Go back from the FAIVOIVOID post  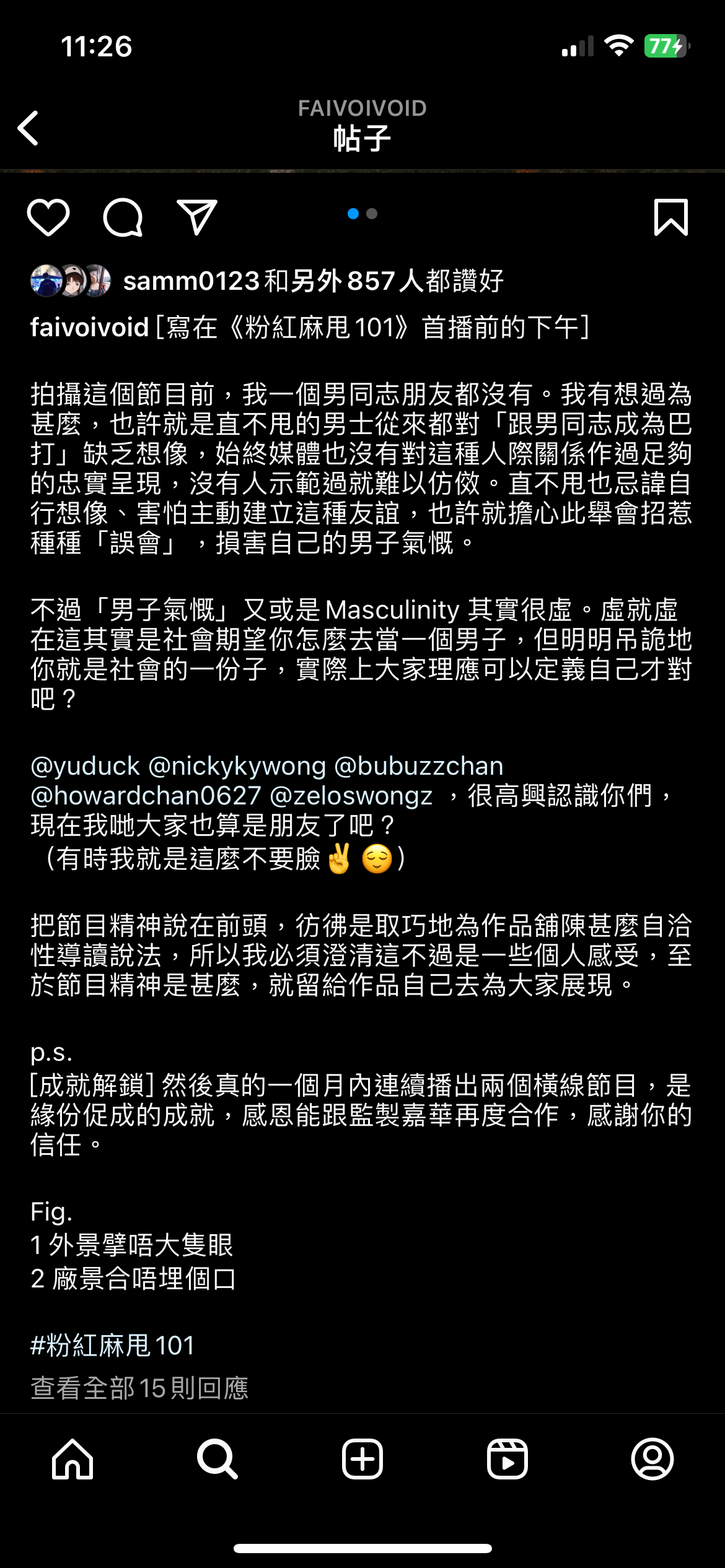(x=29, y=128)
